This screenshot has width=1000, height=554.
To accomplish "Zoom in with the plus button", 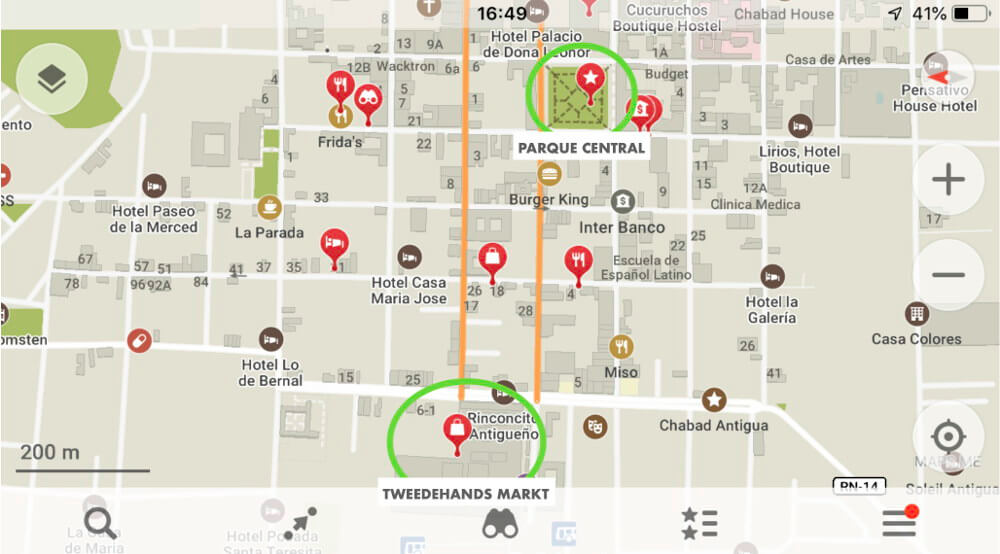I will coord(948,180).
